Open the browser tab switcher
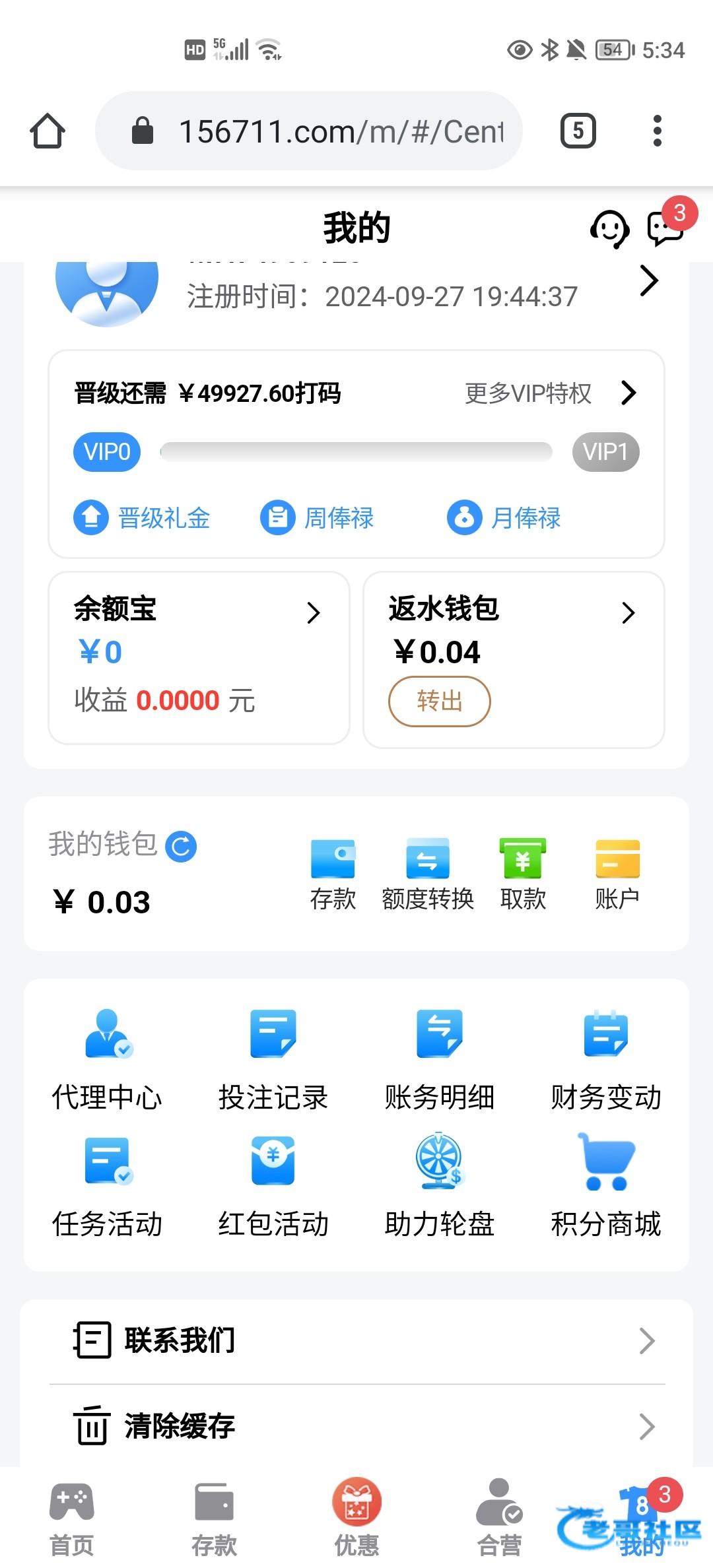The width and height of the screenshot is (713, 1568). click(x=578, y=131)
